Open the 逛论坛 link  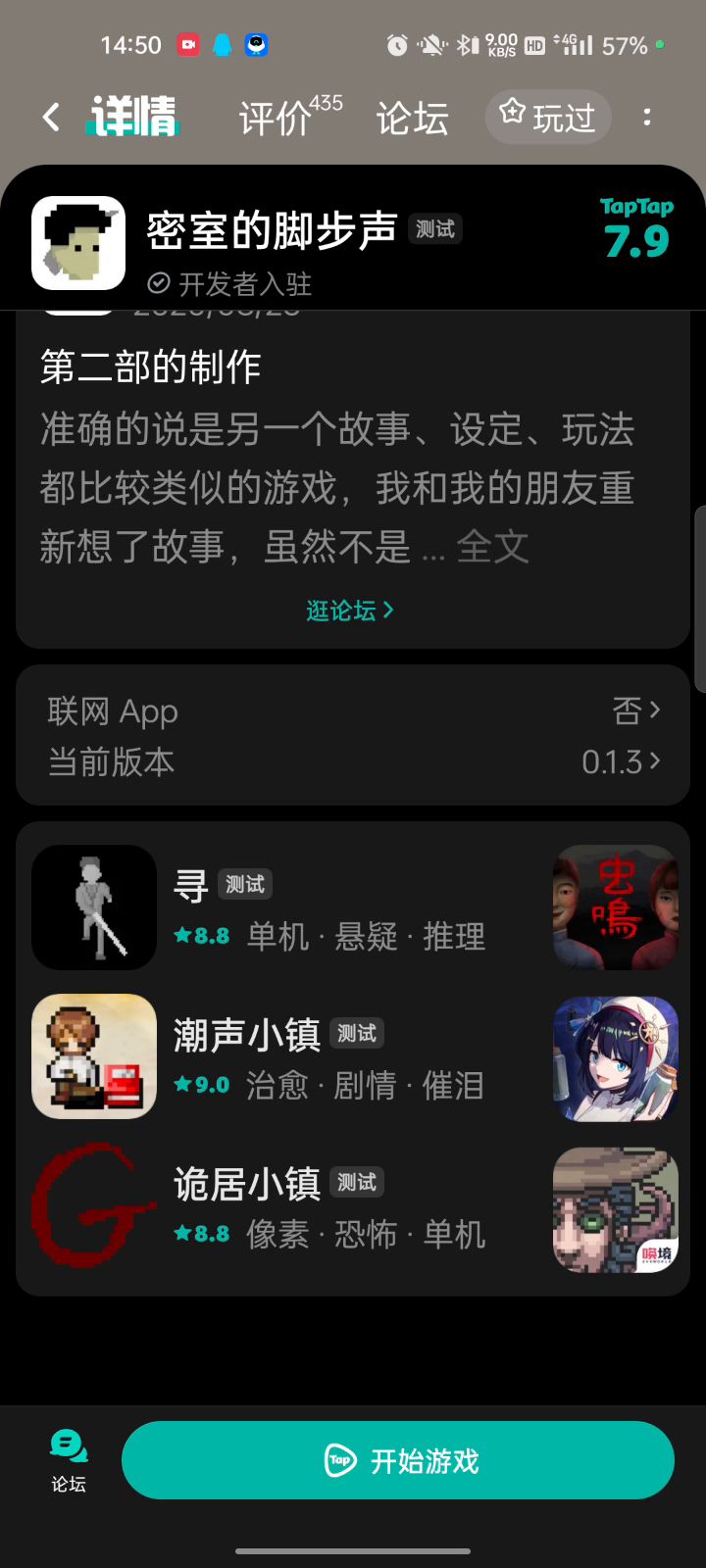click(x=350, y=611)
